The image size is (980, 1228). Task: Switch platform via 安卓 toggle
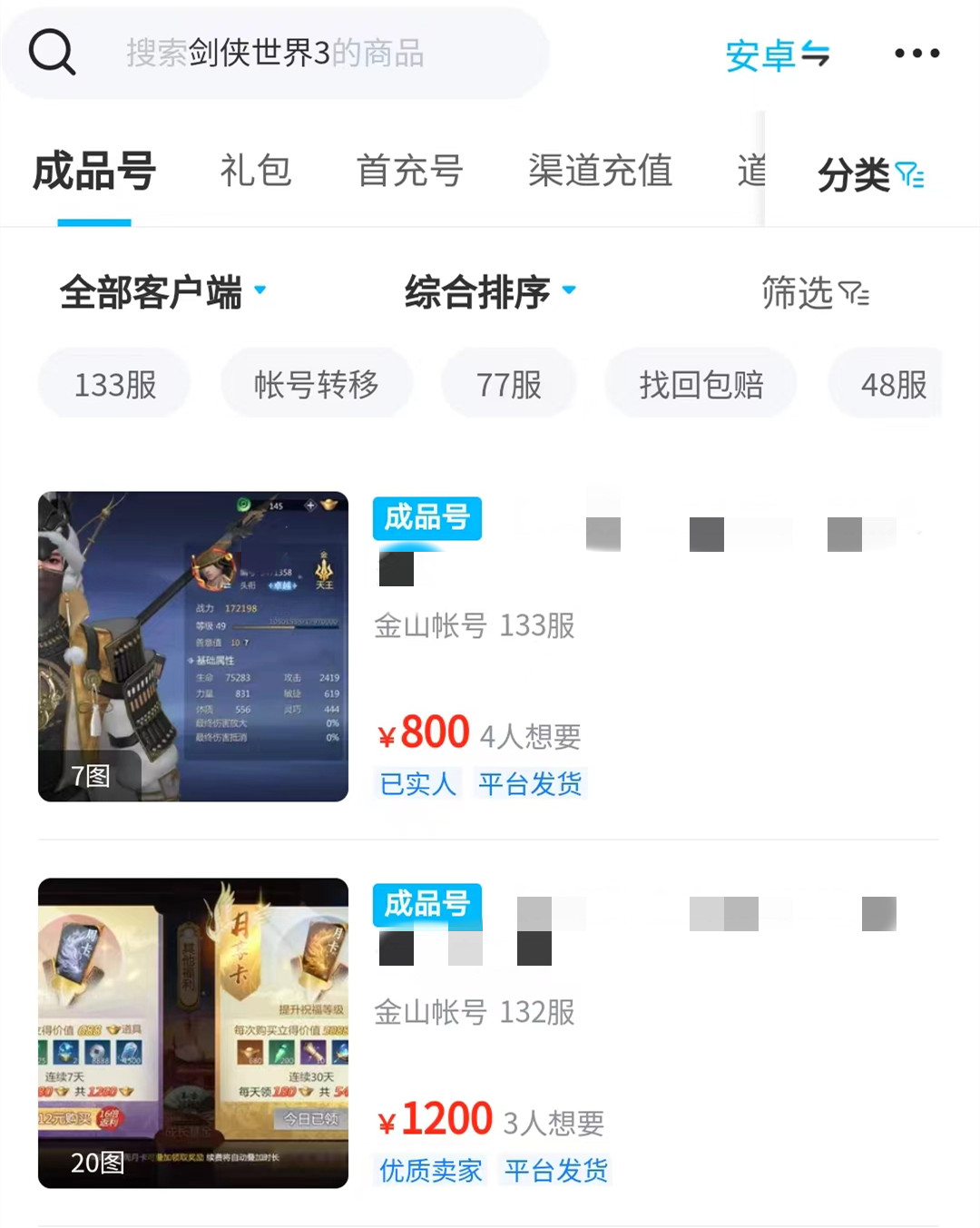(x=778, y=54)
